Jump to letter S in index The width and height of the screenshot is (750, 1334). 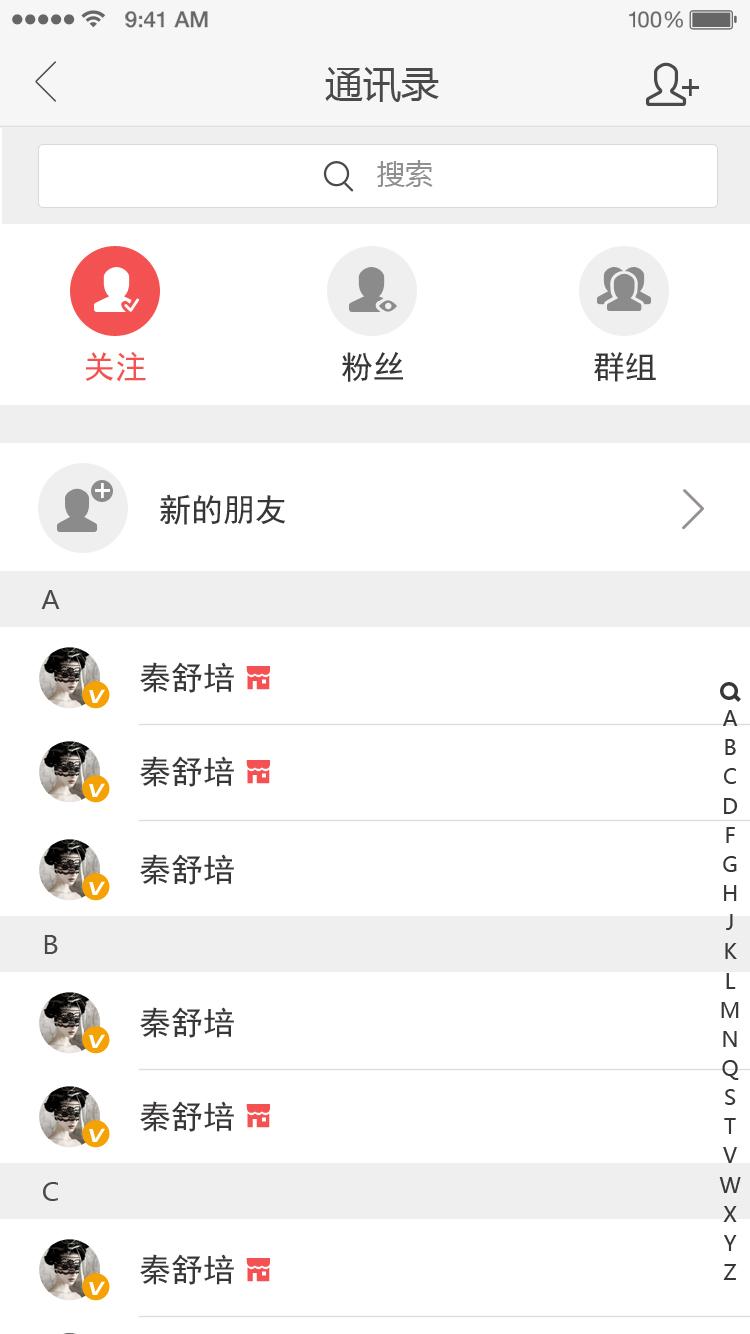730,1097
